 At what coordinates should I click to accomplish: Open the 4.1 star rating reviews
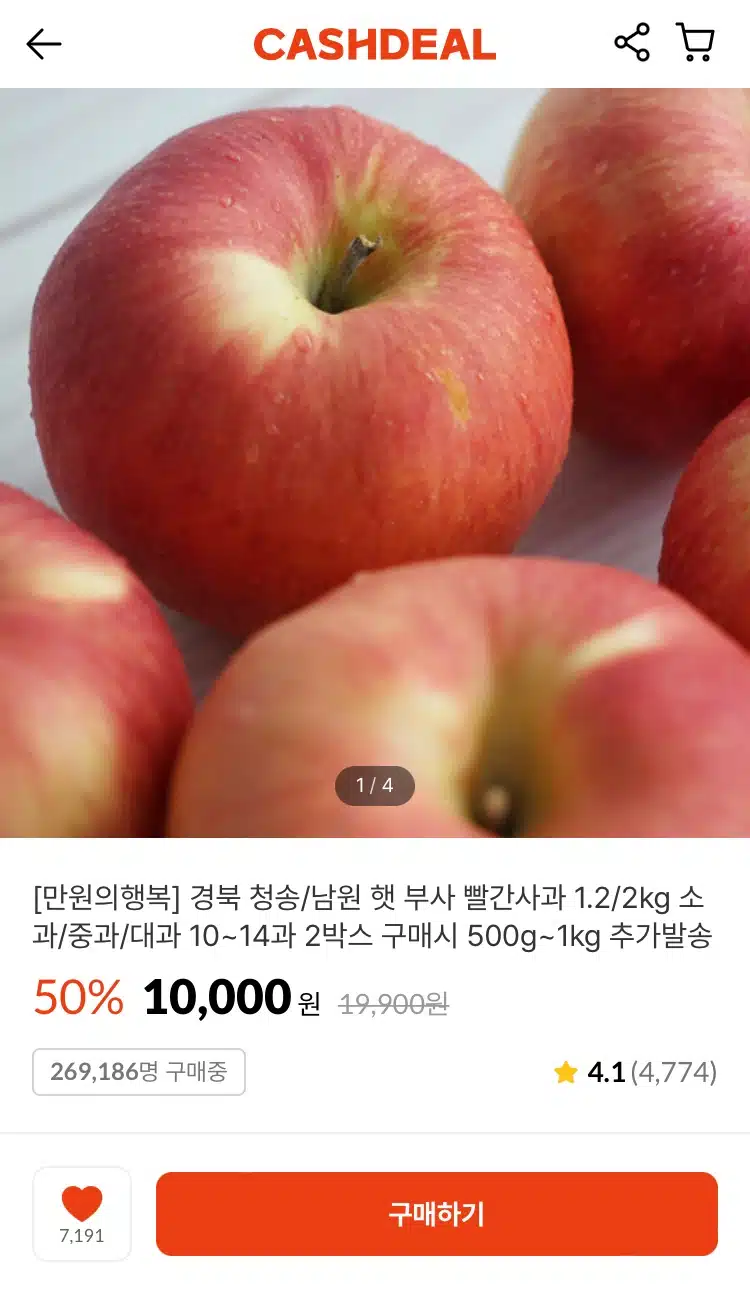coord(635,1073)
